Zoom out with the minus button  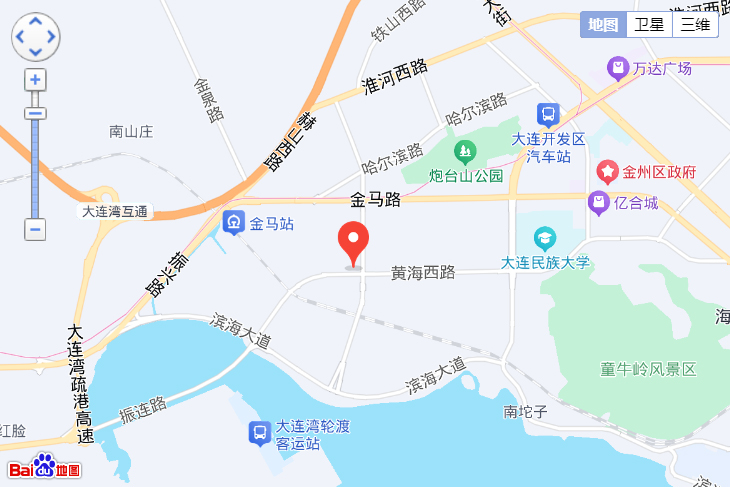35,229
